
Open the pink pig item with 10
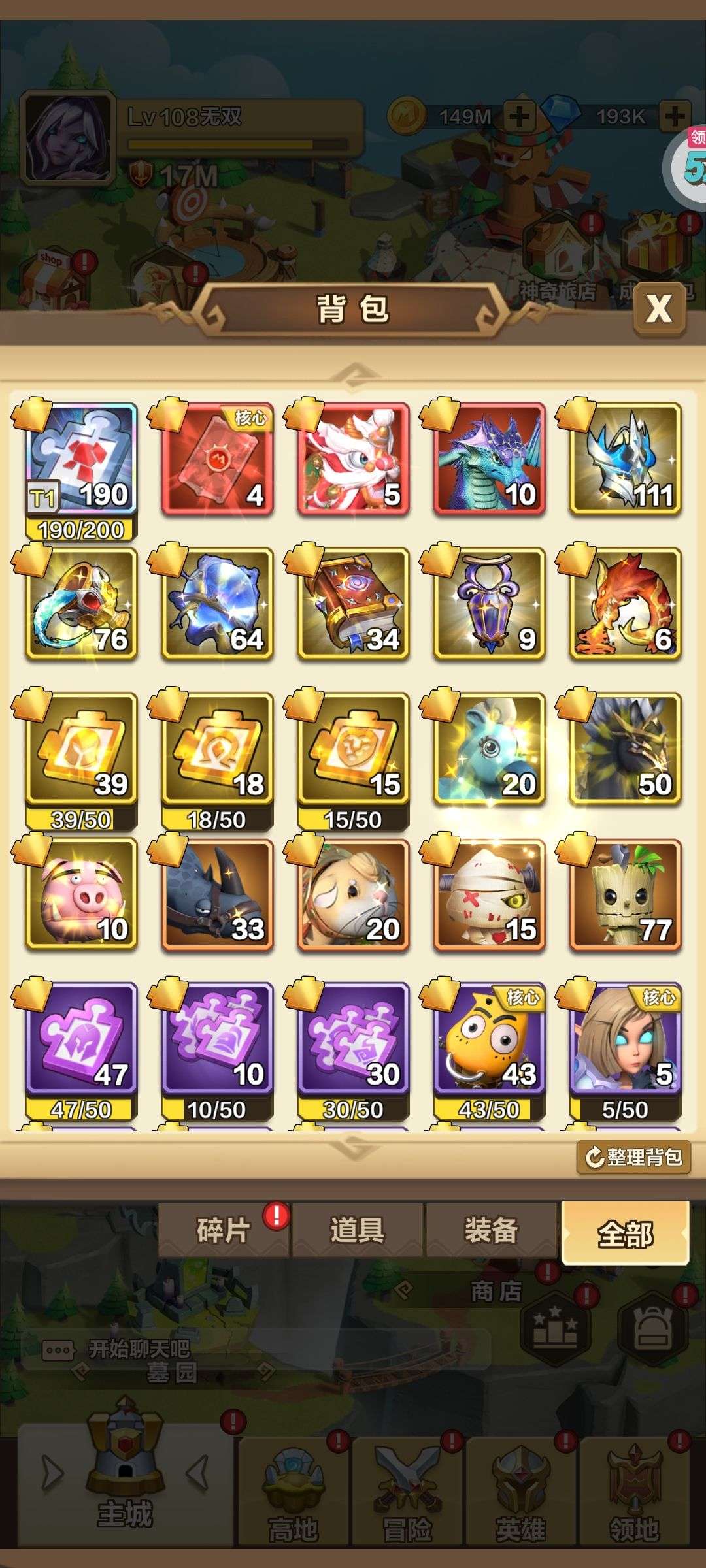coord(81,894)
